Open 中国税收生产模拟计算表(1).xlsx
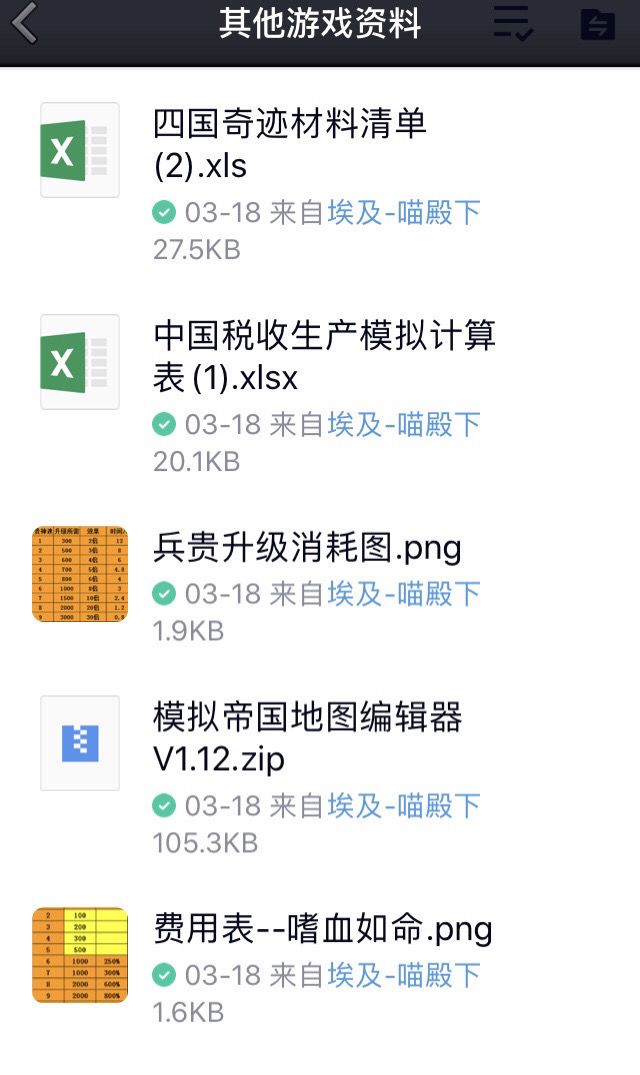Image resolution: width=640 pixels, height=1075 pixels. 324,356
